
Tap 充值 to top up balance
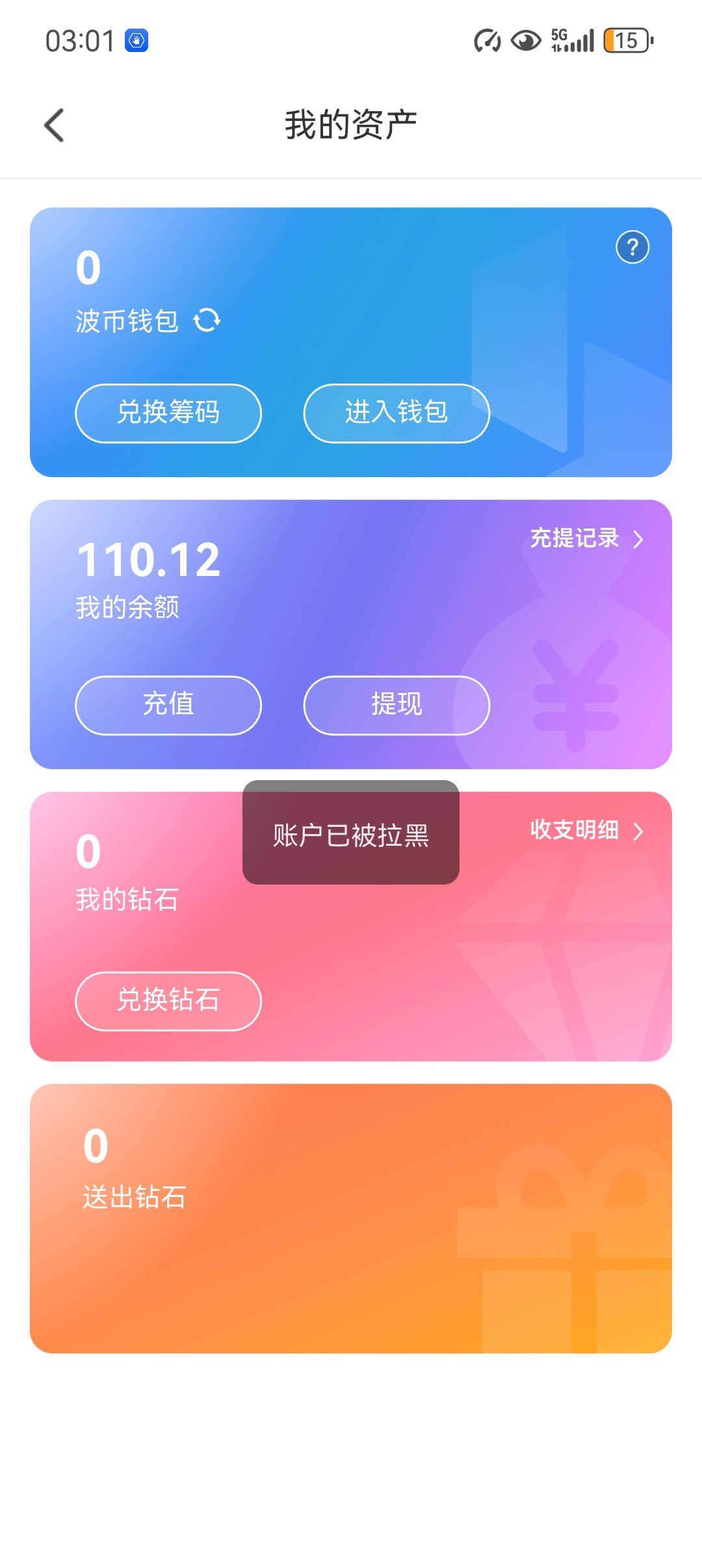pyautogui.click(x=168, y=705)
